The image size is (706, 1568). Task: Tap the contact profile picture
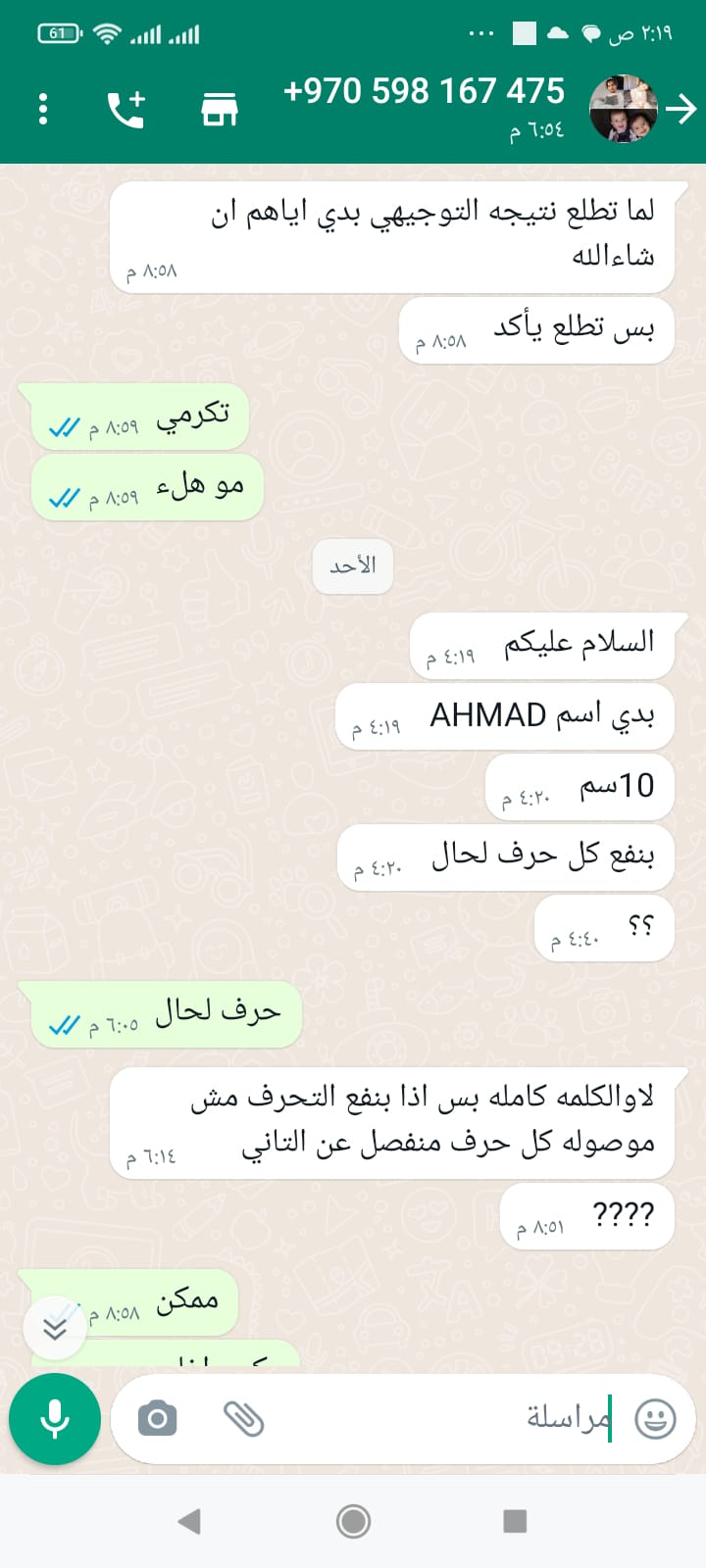623,109
